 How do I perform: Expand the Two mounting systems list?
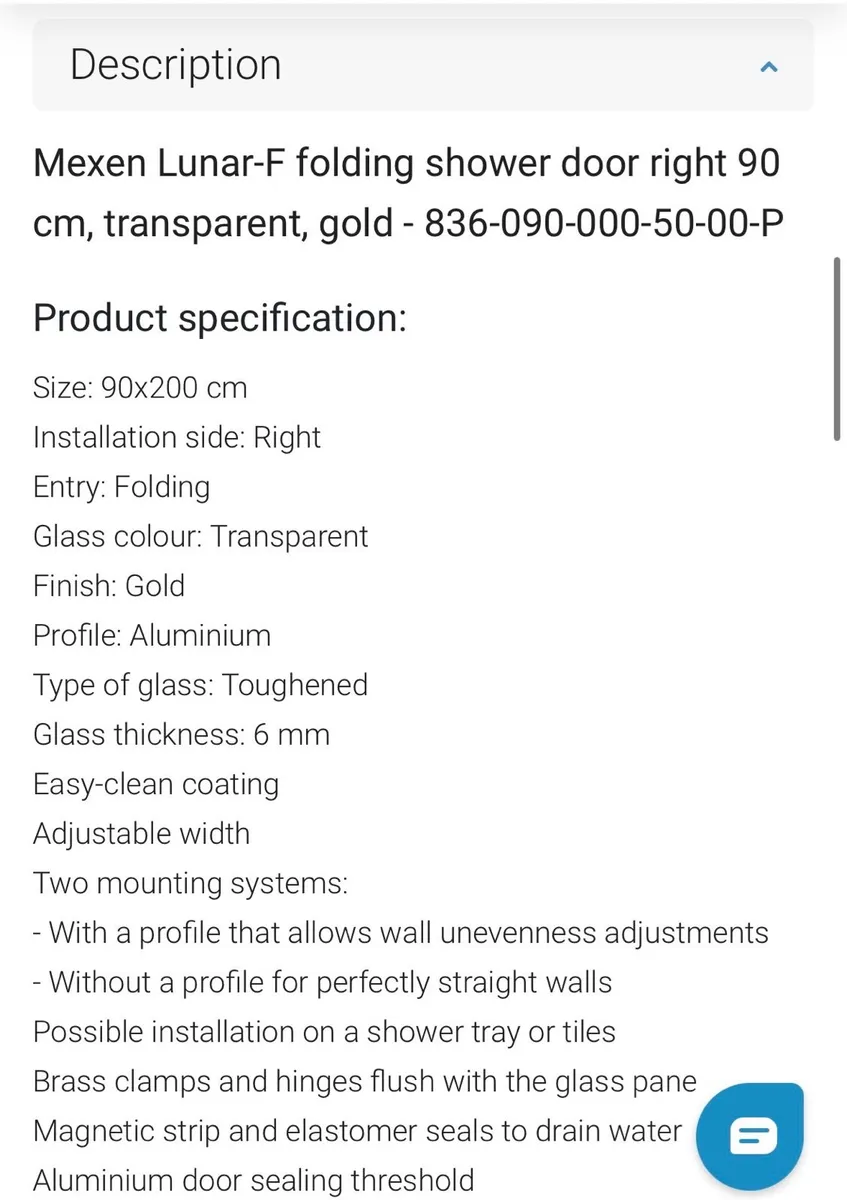(x=190, y=883)
